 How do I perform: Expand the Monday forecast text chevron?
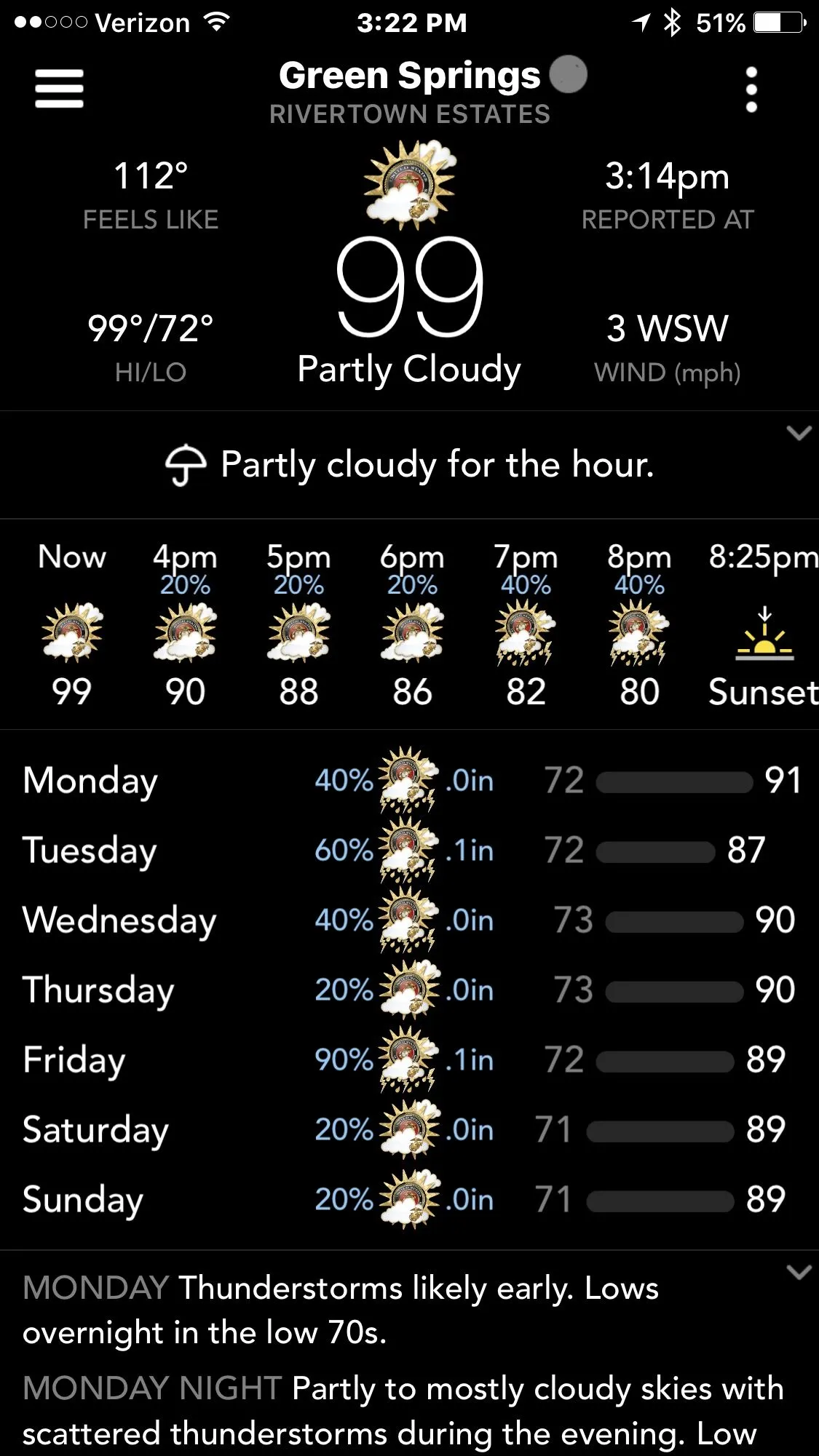[799, 1272]
